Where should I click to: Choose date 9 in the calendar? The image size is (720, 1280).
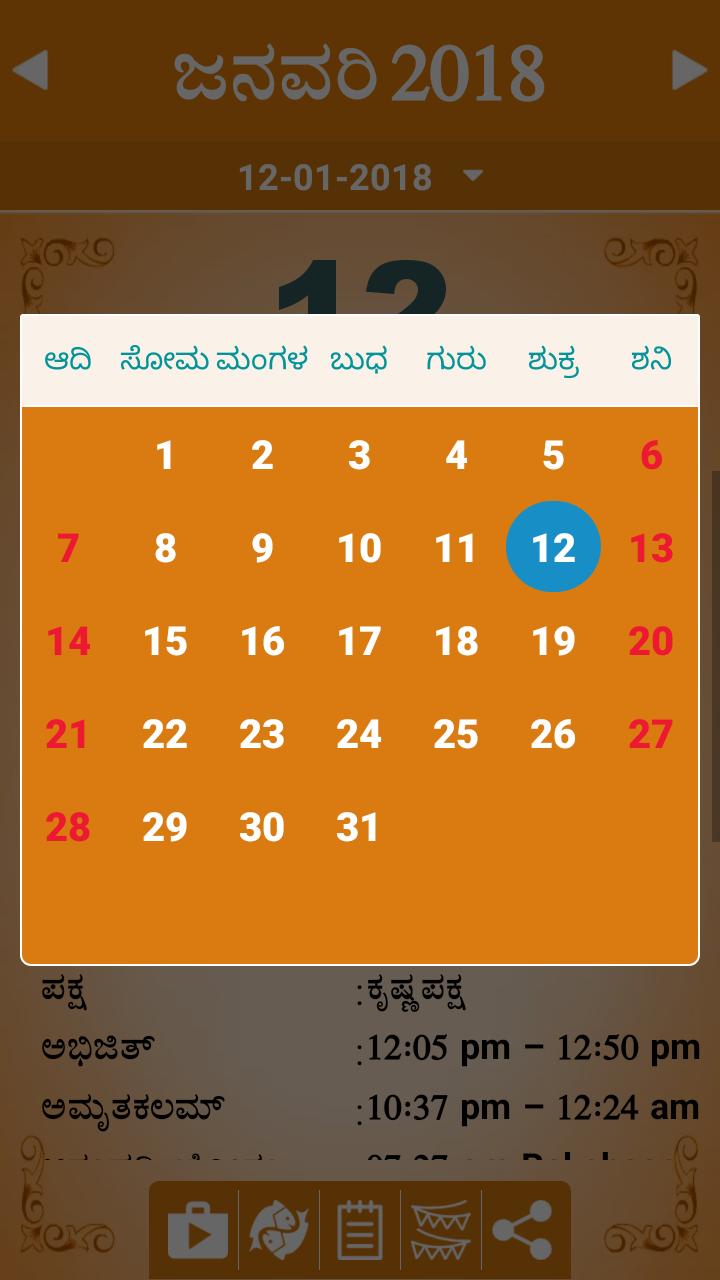(262, 548)
